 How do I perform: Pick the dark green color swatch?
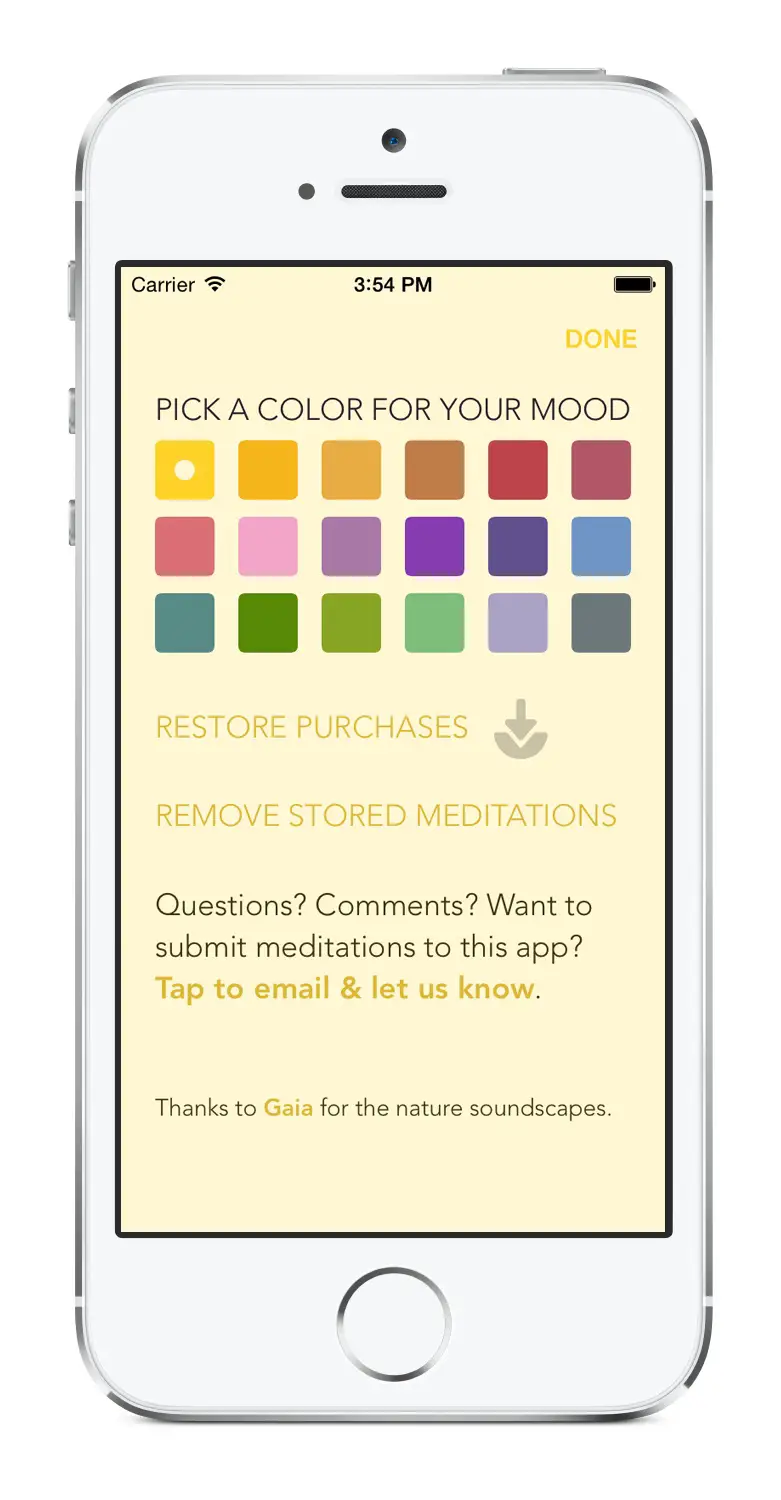tap(268, 623)
